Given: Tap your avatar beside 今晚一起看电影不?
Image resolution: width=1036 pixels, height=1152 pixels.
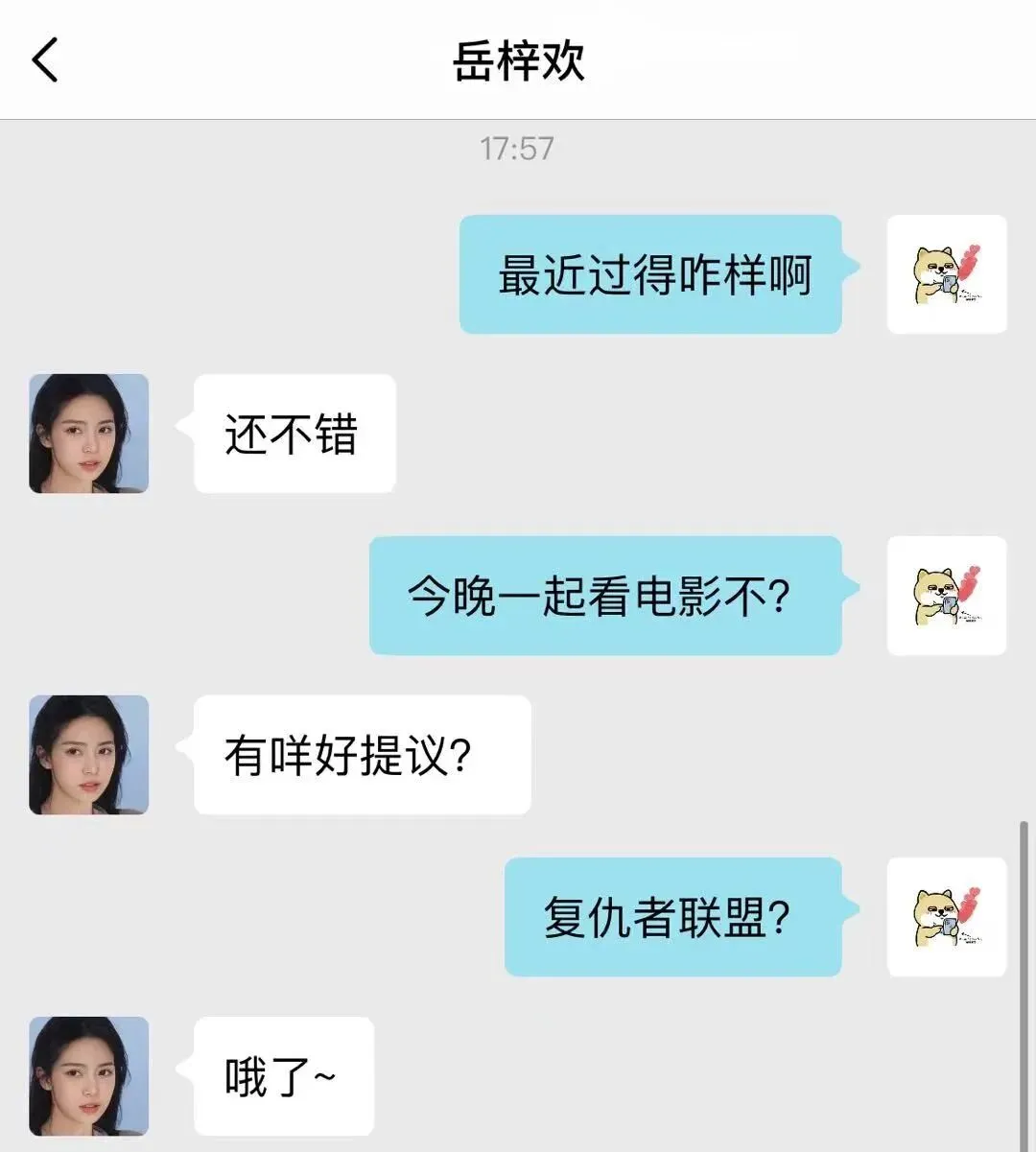Looking at the screenshot, I should coord(947,596).
